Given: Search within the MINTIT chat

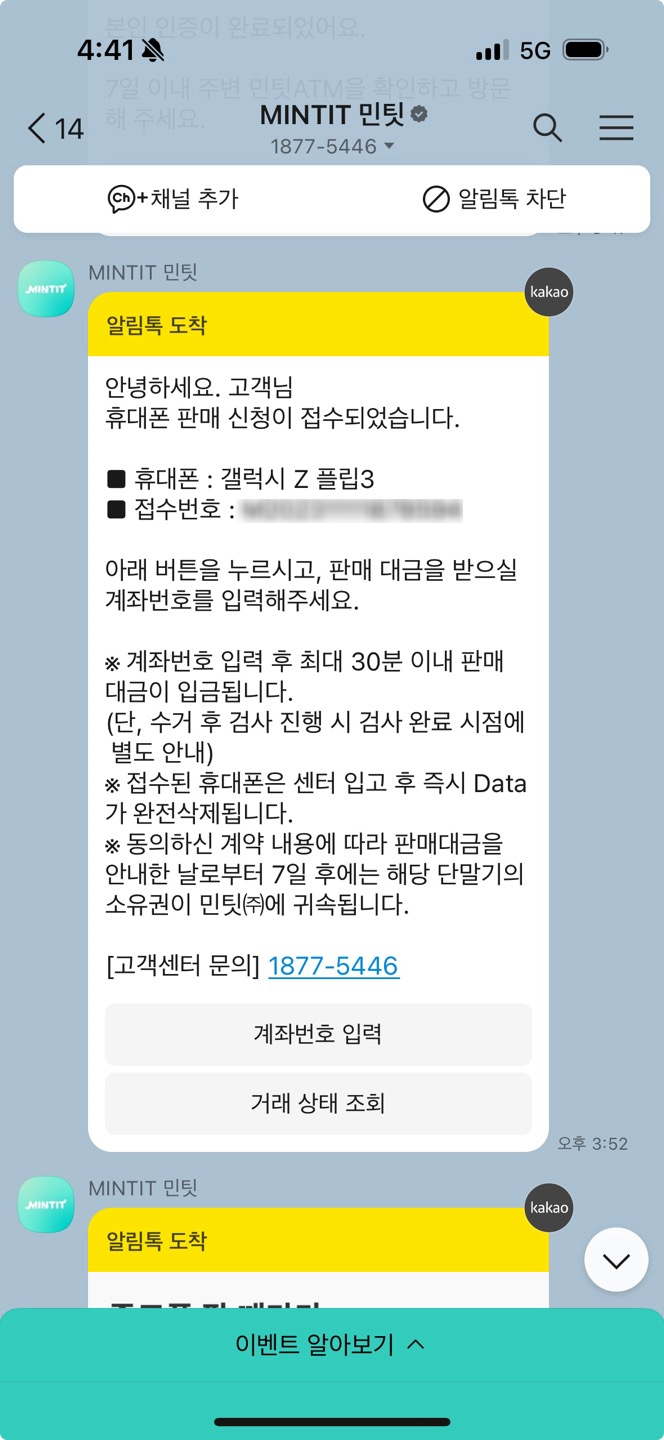Looking at the screenshot, I should click(547, 128).
